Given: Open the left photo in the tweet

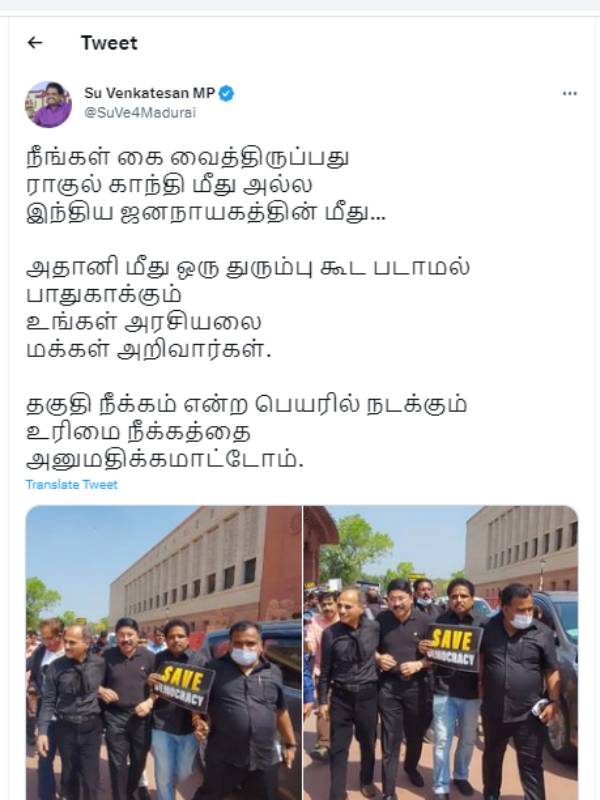Looking at the screenshot, I should (x=163, y=650).
